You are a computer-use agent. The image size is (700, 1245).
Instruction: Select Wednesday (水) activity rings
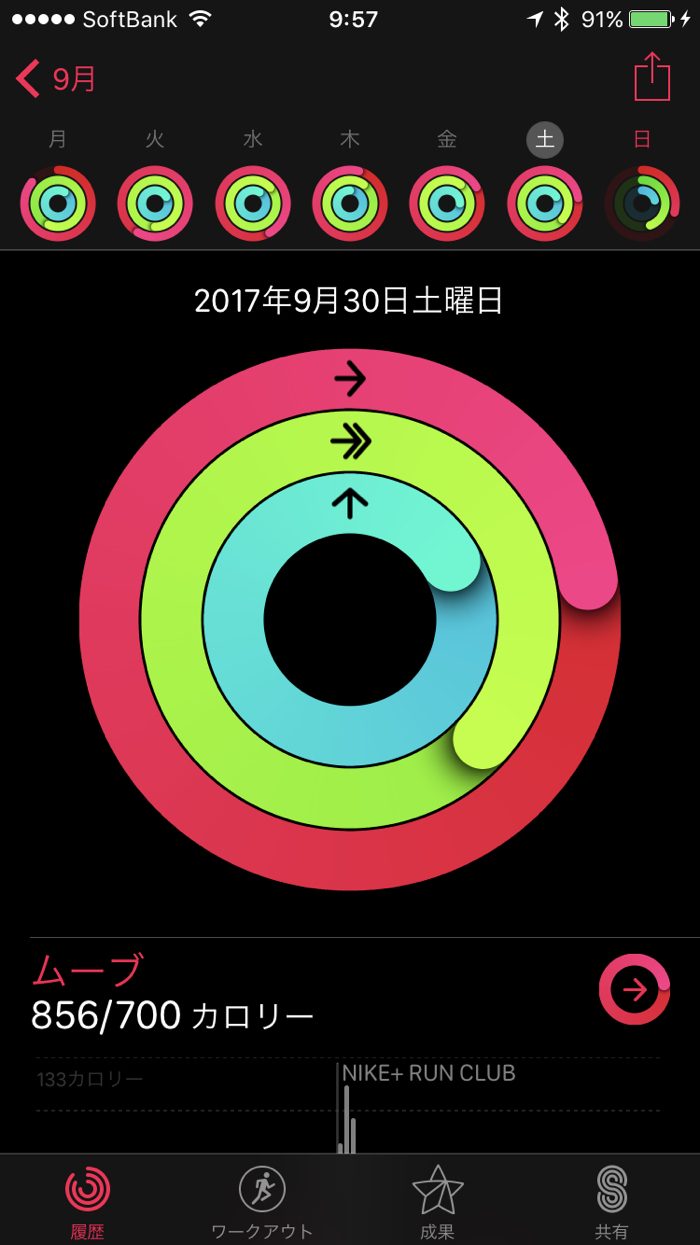[252, 203]
